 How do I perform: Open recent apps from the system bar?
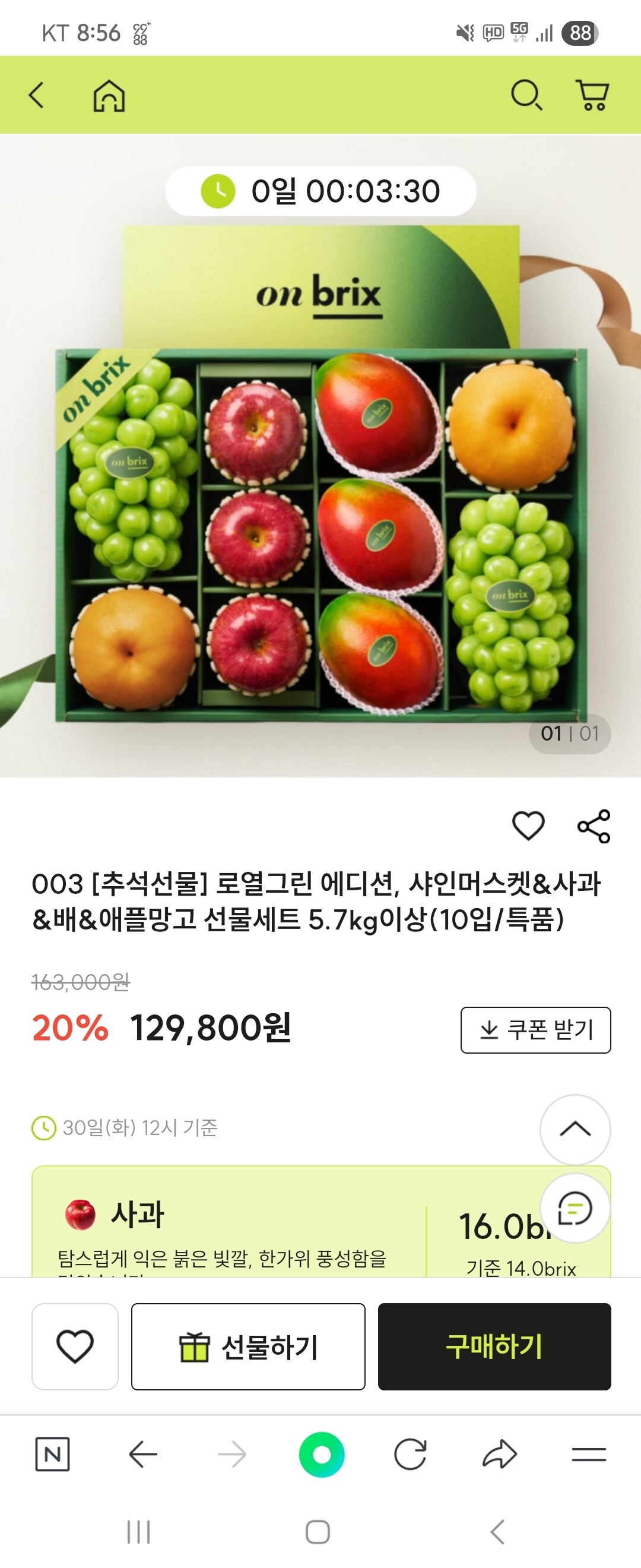pos(139,1532)
